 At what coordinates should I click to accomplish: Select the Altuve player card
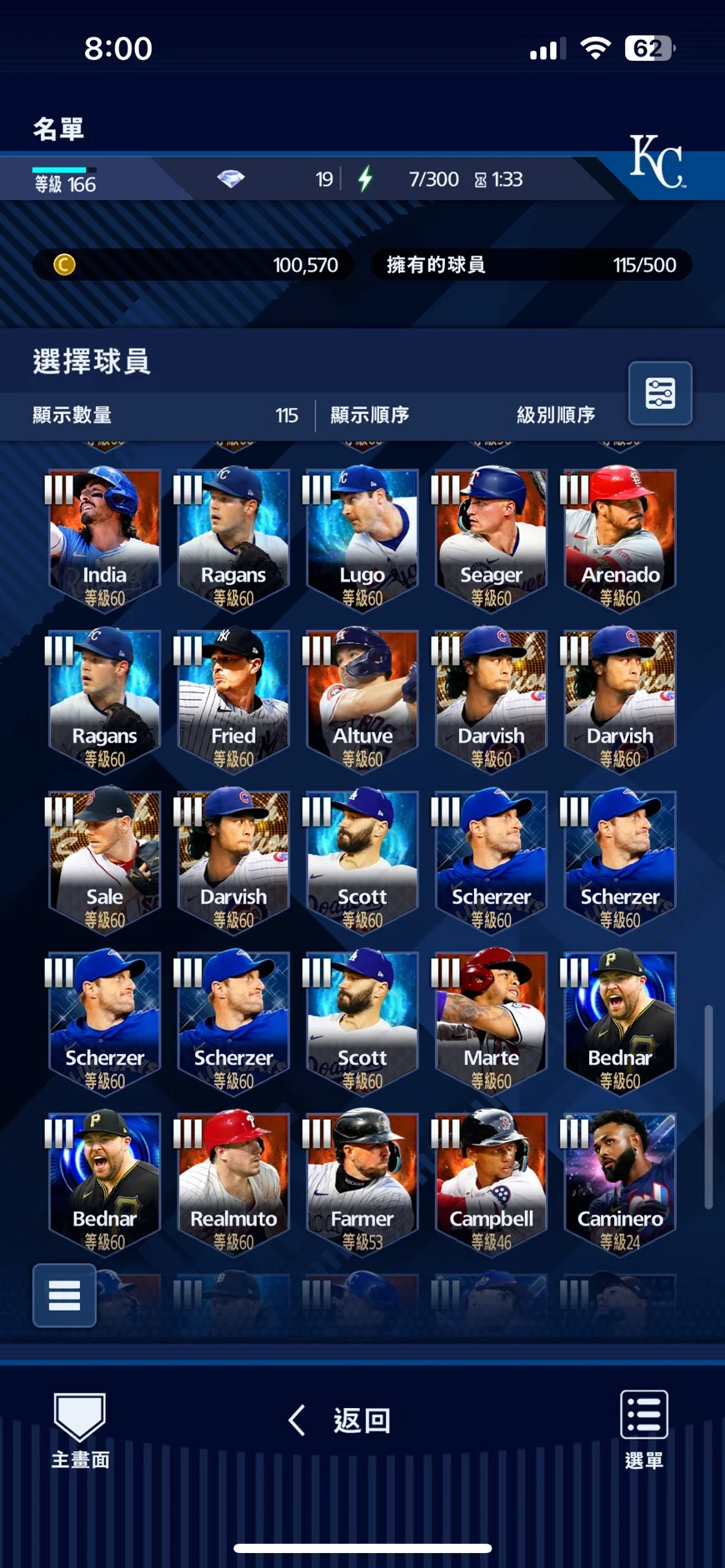[x=362, y=700]
